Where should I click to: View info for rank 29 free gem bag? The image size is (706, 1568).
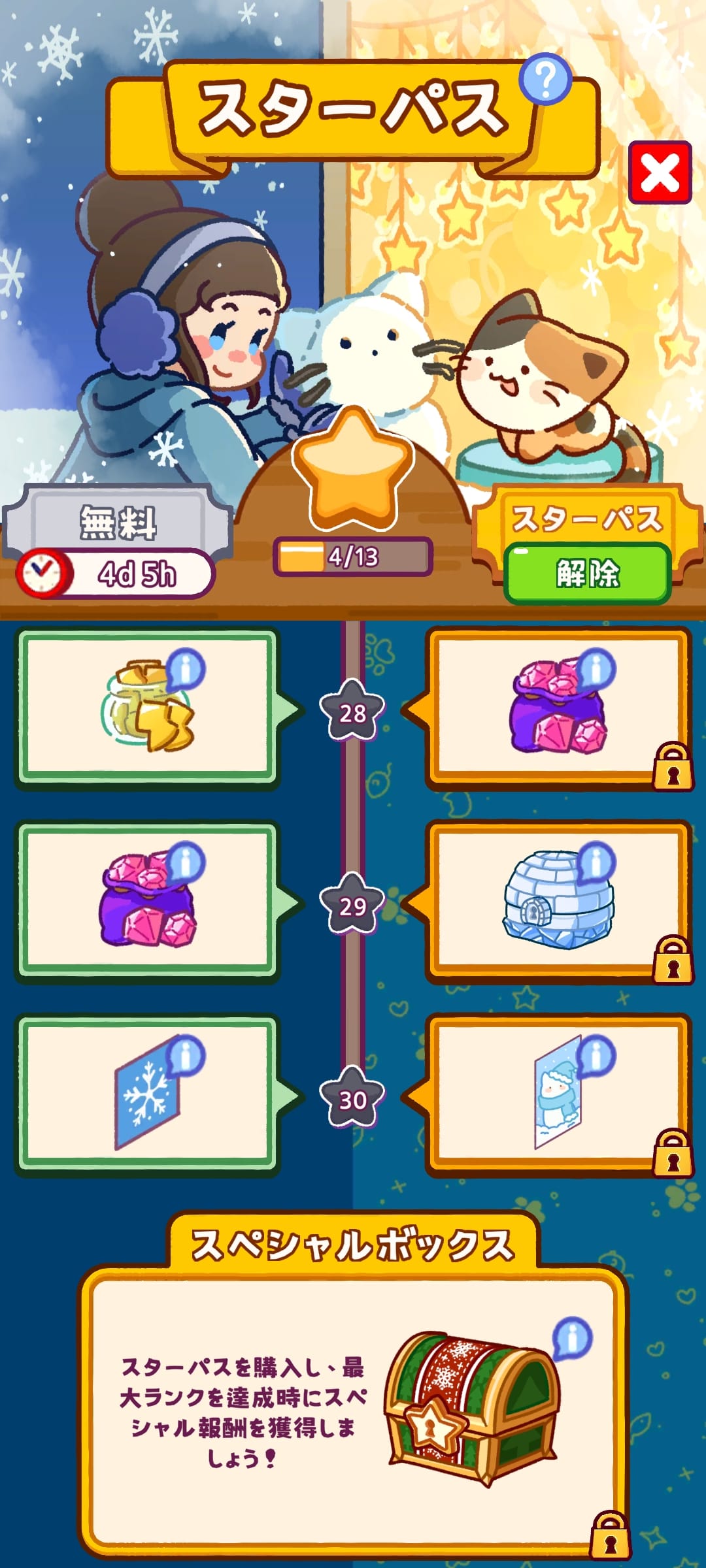pos(186,862)
